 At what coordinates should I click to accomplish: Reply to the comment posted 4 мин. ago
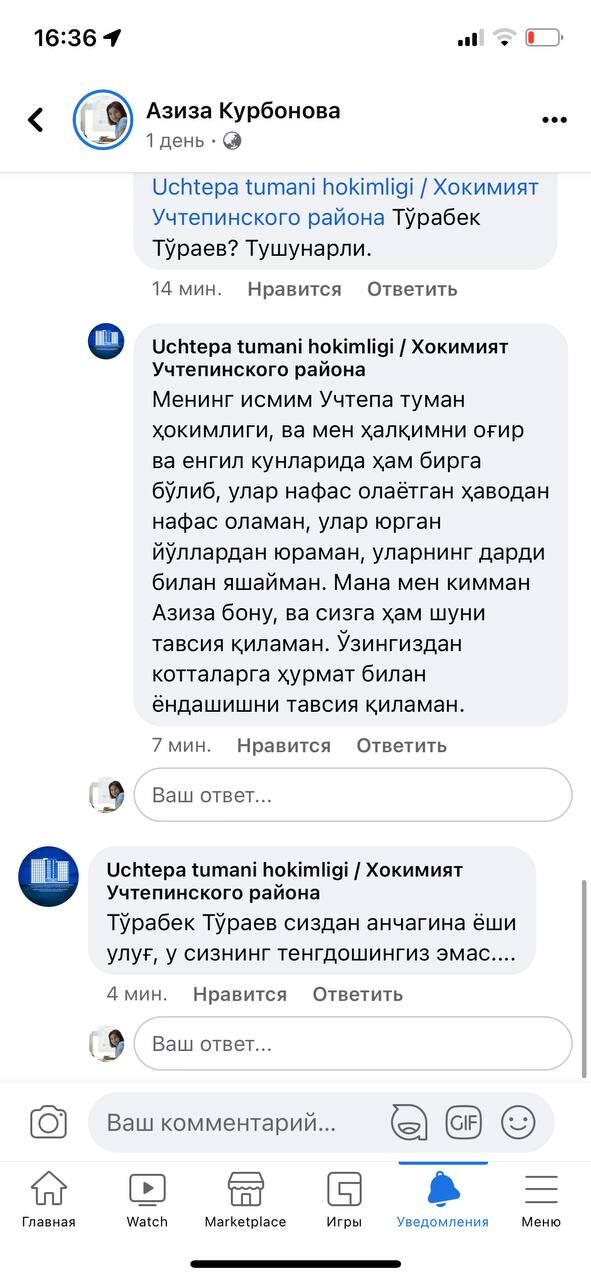(x=358, y=994)
